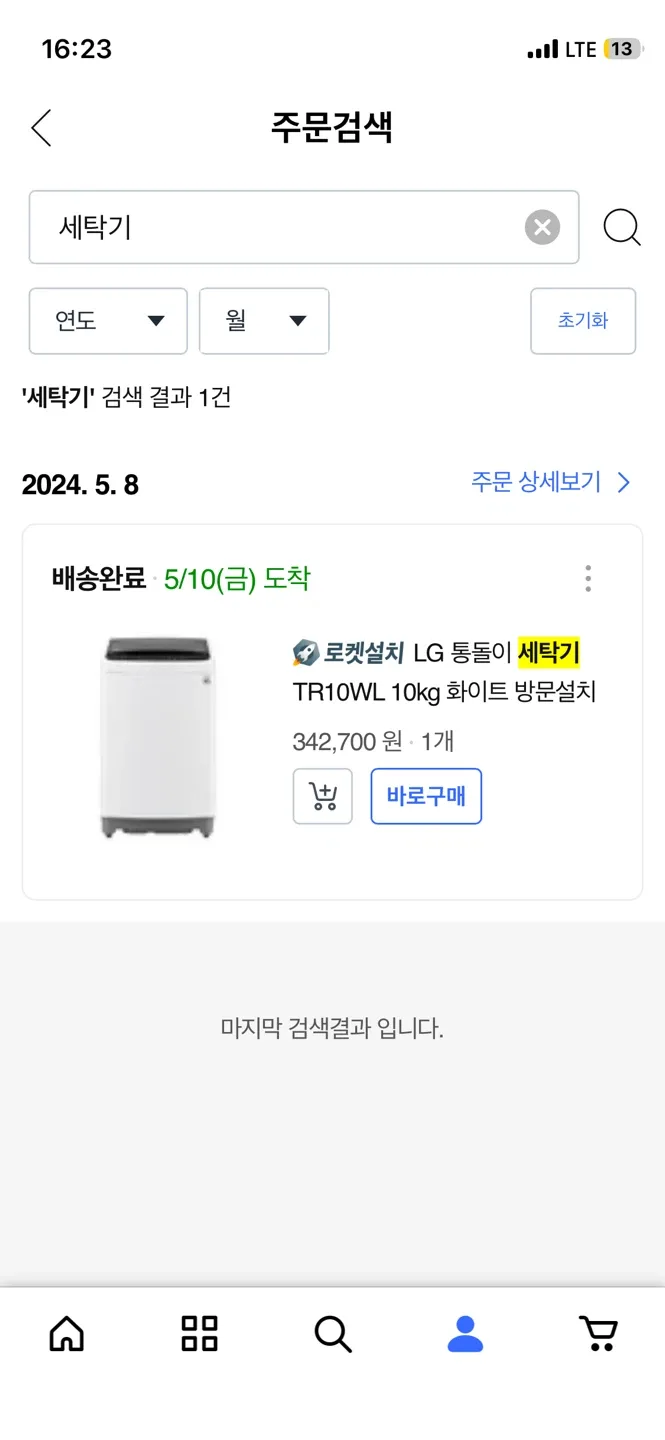Tap 바로구매 to buy now
This screenshot has height=1440, width=665.
(x=426, y=797)
